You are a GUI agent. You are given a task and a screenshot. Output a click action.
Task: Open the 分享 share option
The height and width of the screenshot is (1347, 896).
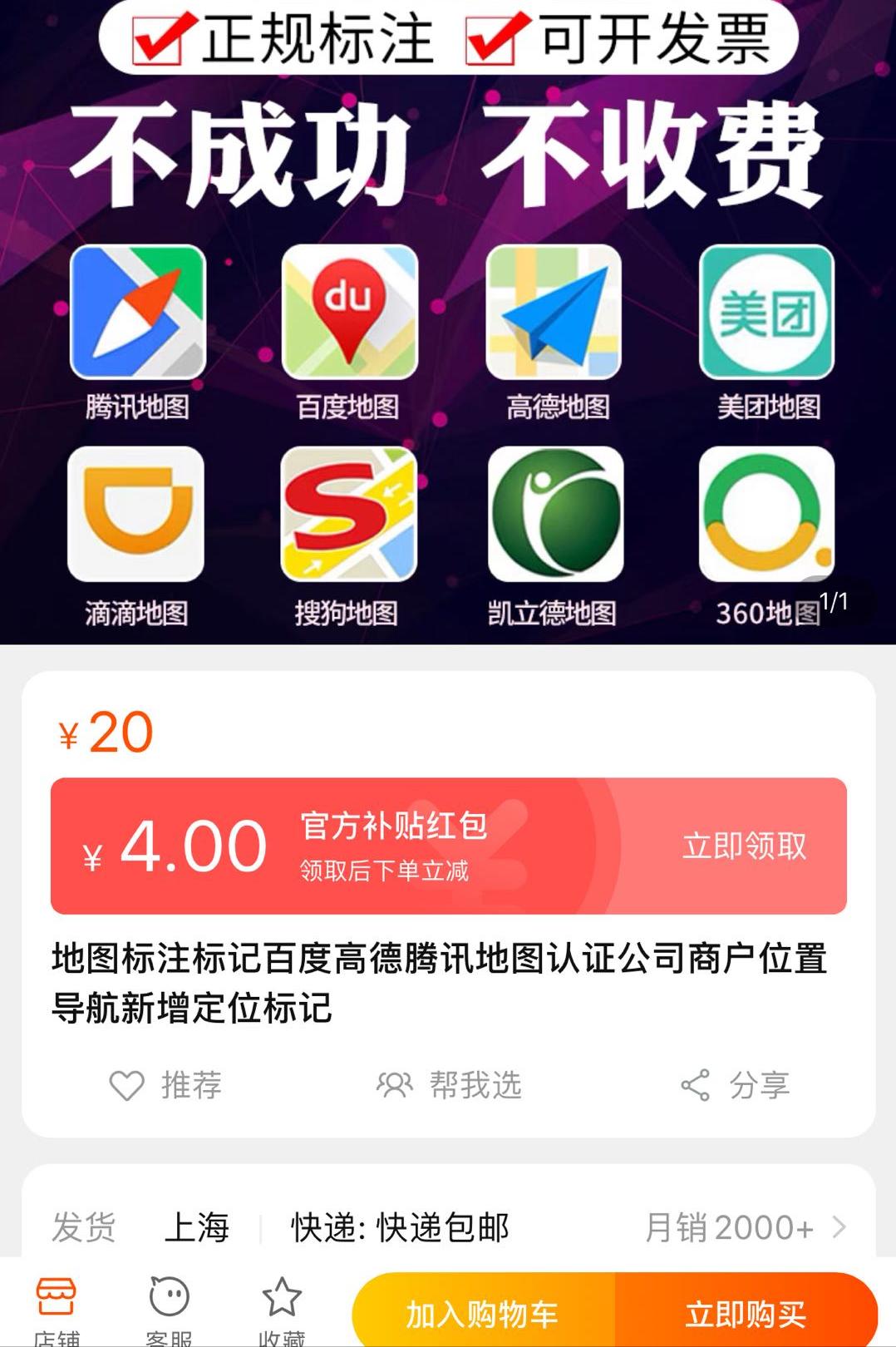point(737,1083)
